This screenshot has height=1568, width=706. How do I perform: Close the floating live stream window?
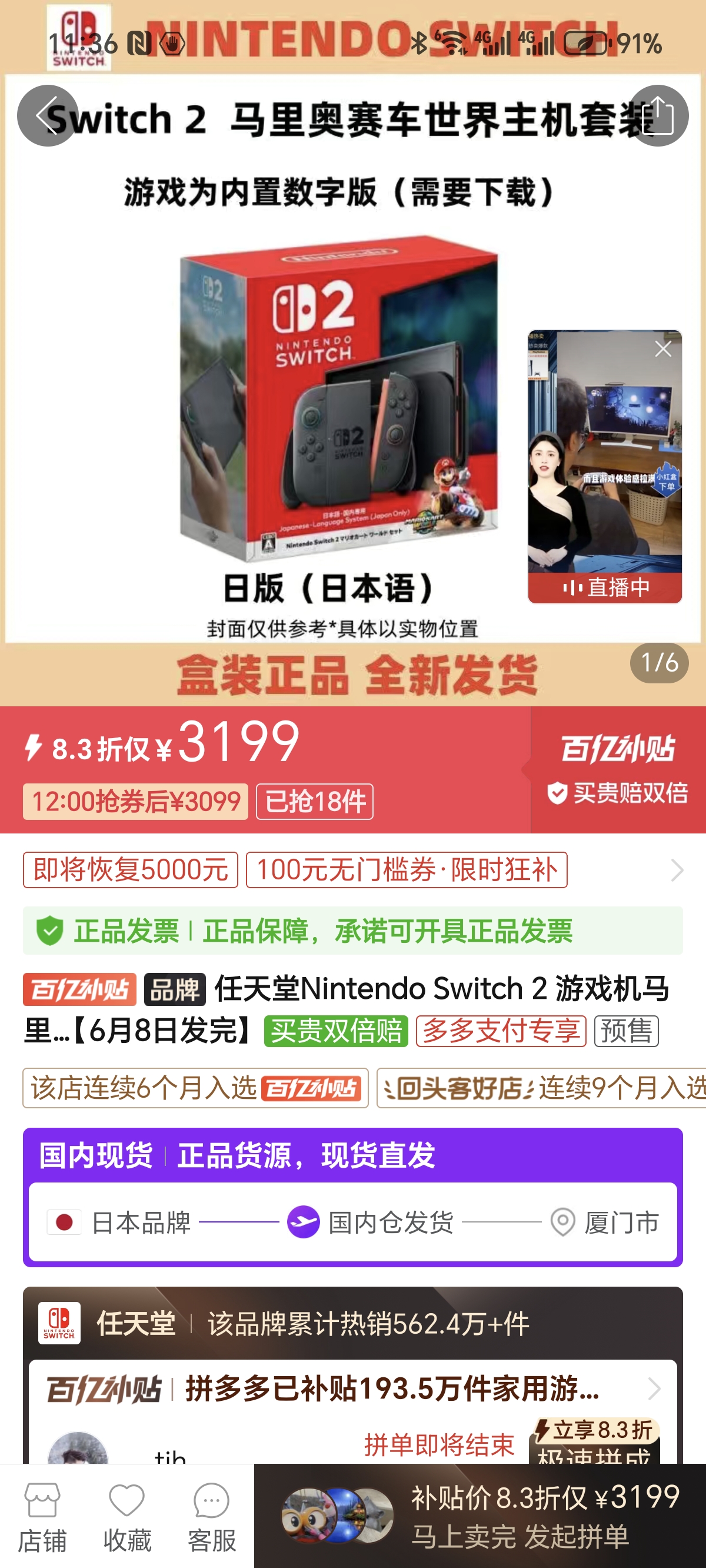click(x=663, y=349)
